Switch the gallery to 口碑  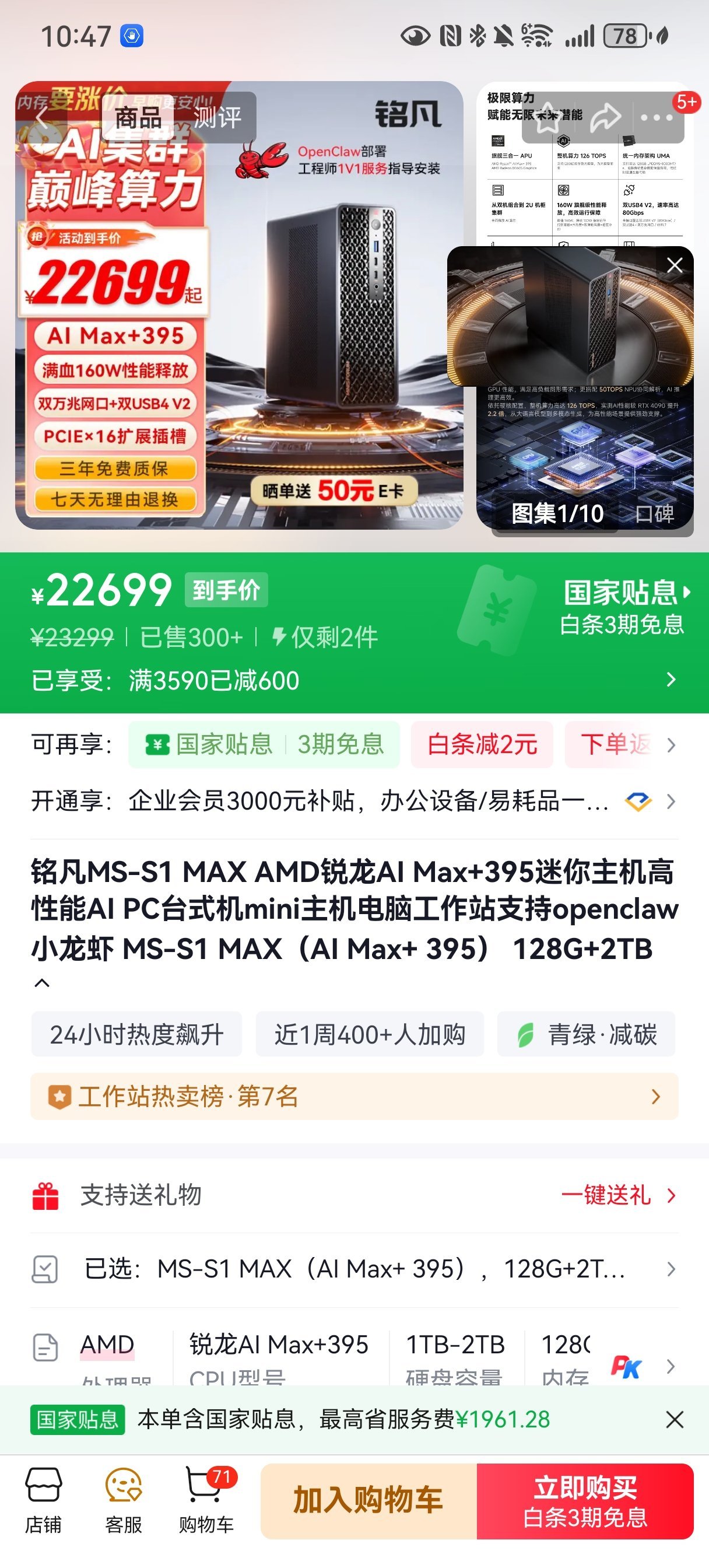(655, 514)
